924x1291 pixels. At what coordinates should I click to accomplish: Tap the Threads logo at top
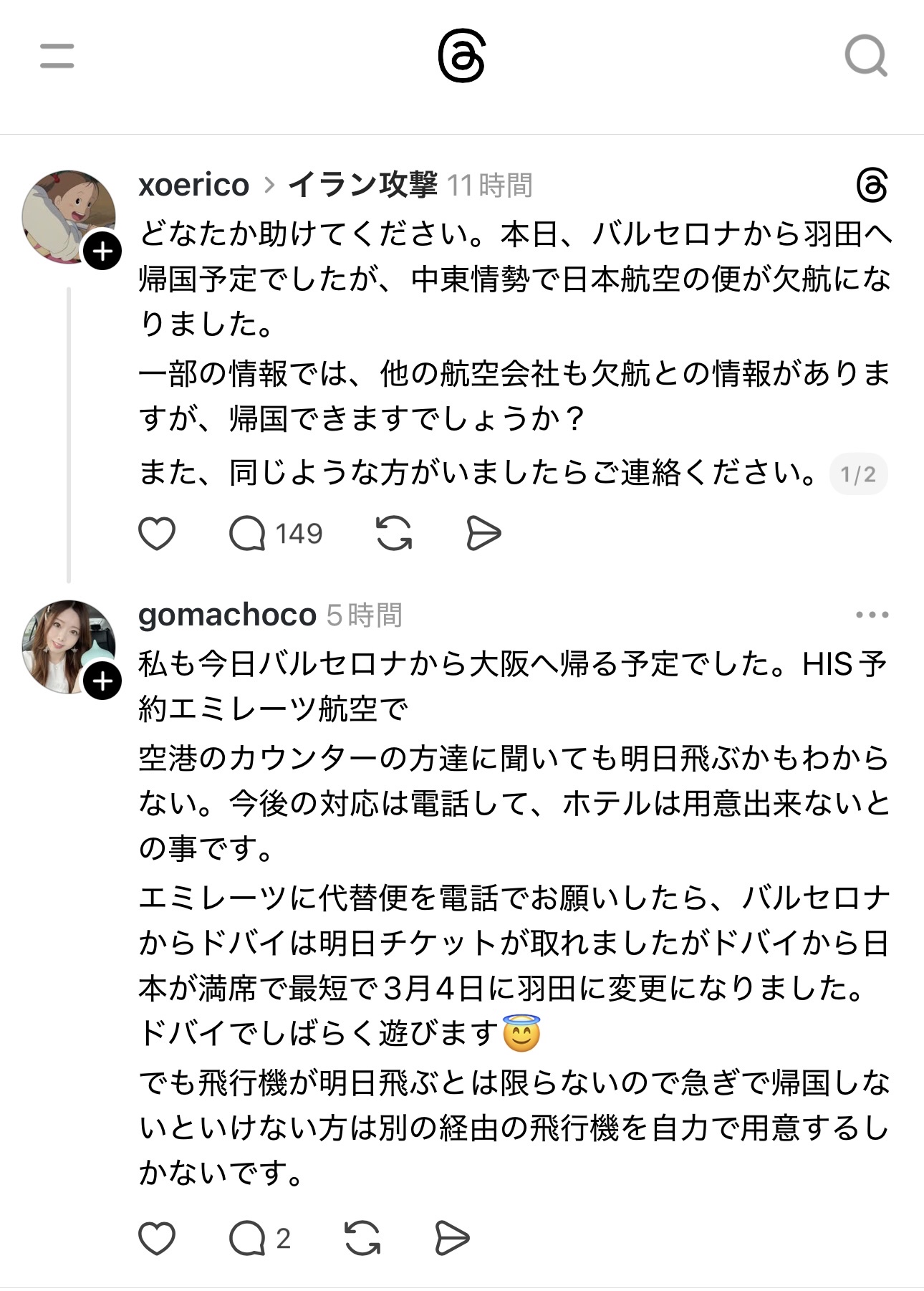[461, 56]
